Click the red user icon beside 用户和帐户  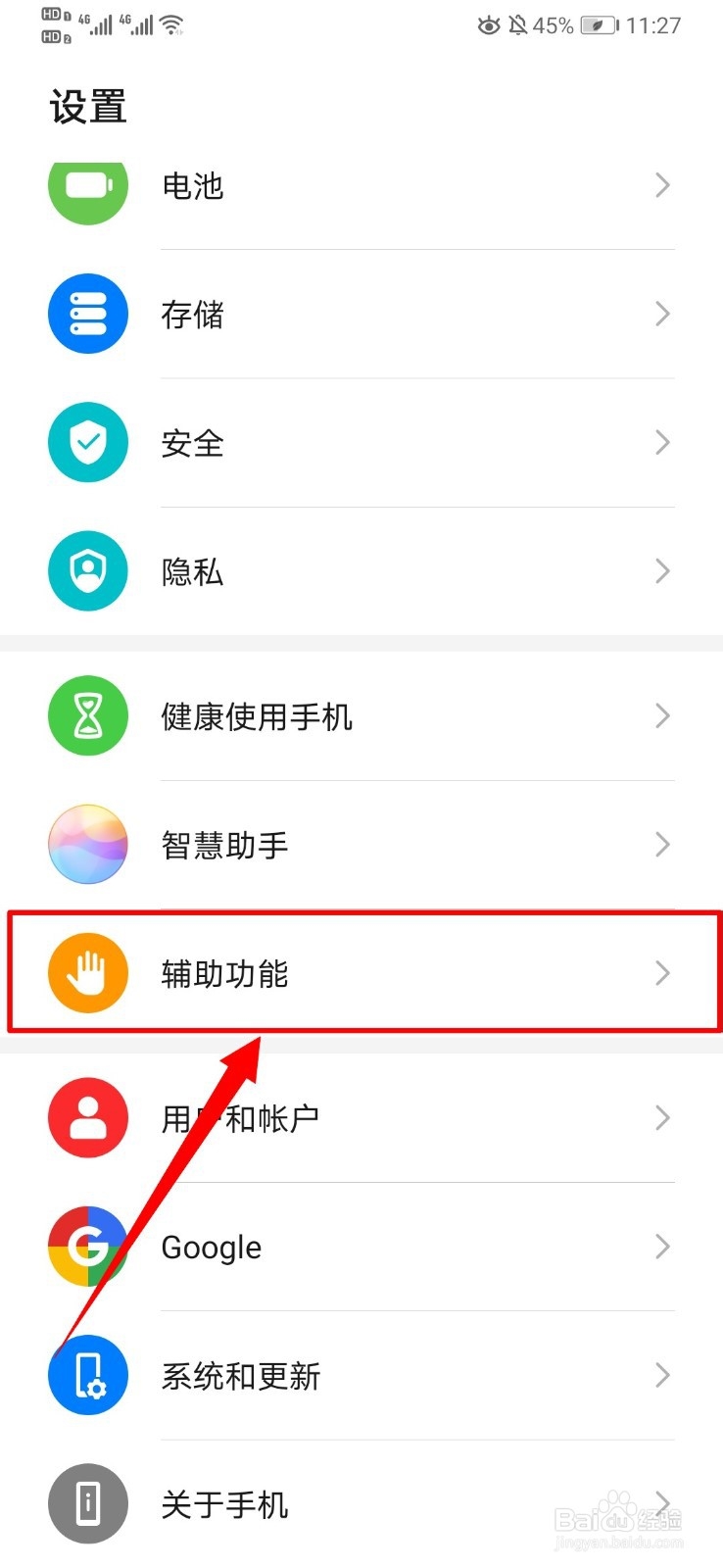tap(87, 1117)
